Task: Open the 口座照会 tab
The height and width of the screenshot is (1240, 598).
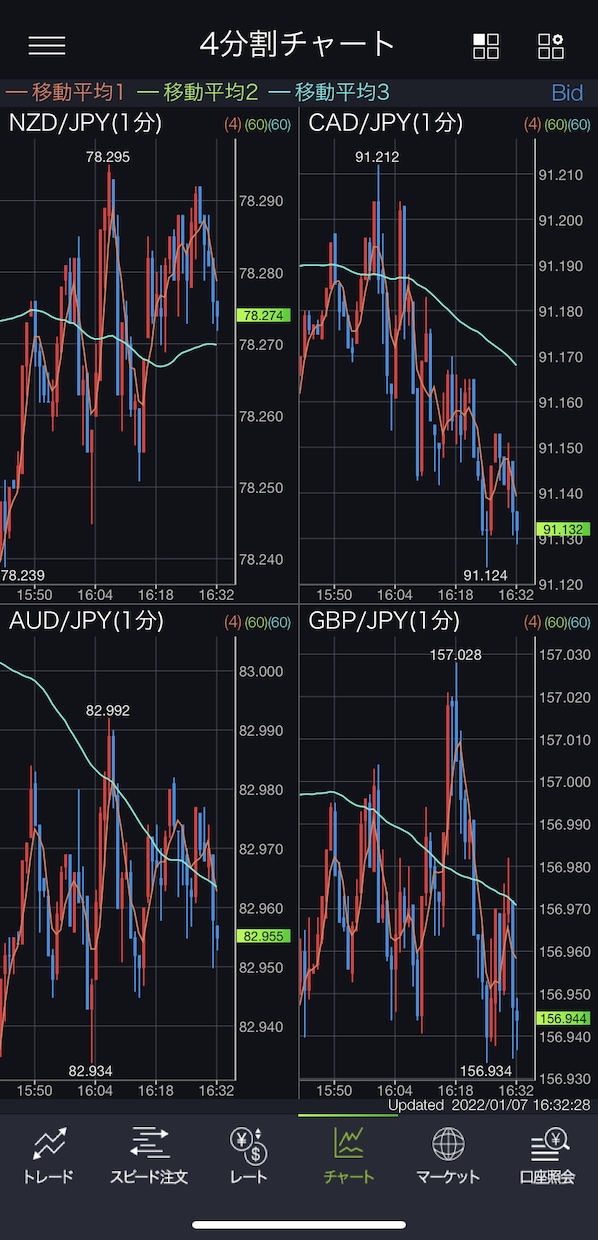Action: tap(548, 1156)
